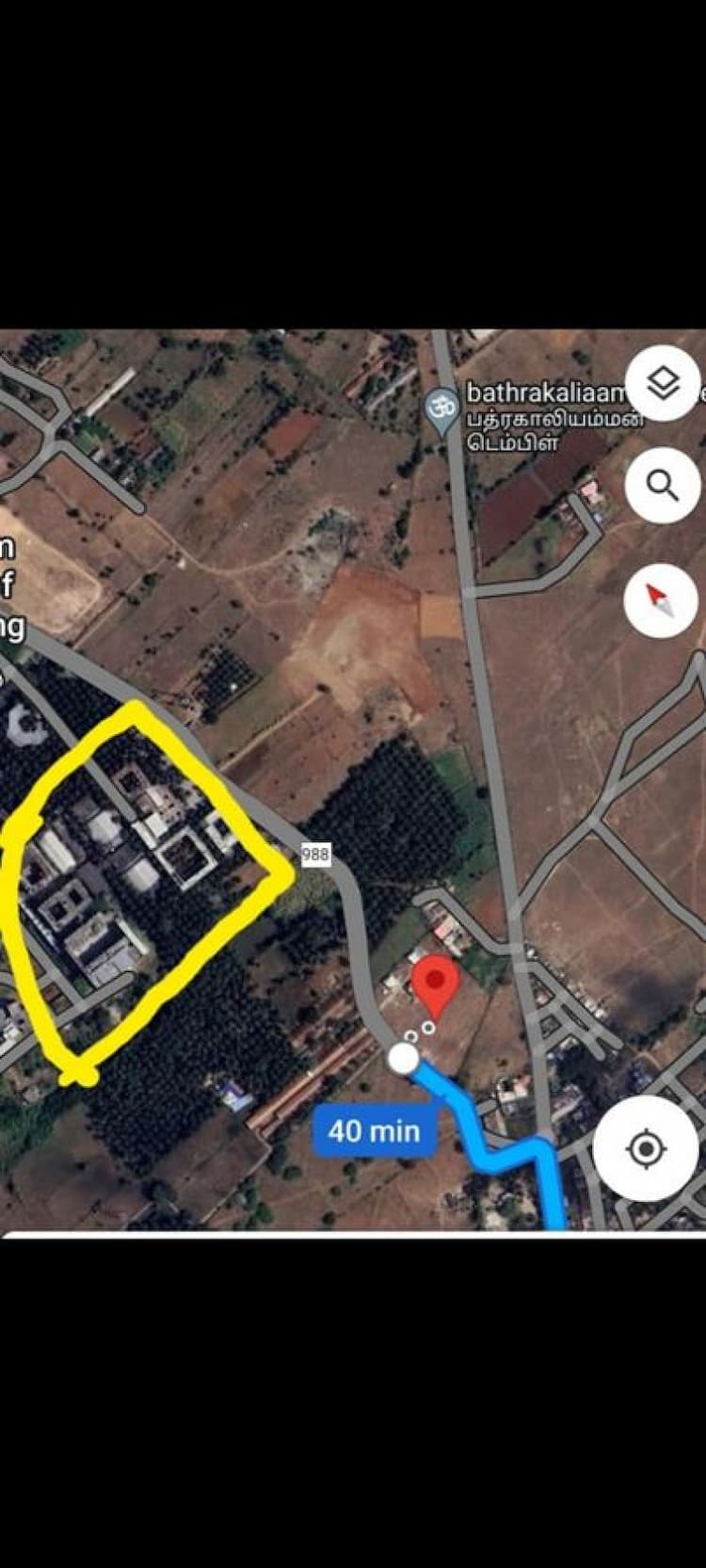Enable location tracking with the locate icon
Image resolution: width=706 pixels, height=1568 pixels.
(x=647, y=1146)
